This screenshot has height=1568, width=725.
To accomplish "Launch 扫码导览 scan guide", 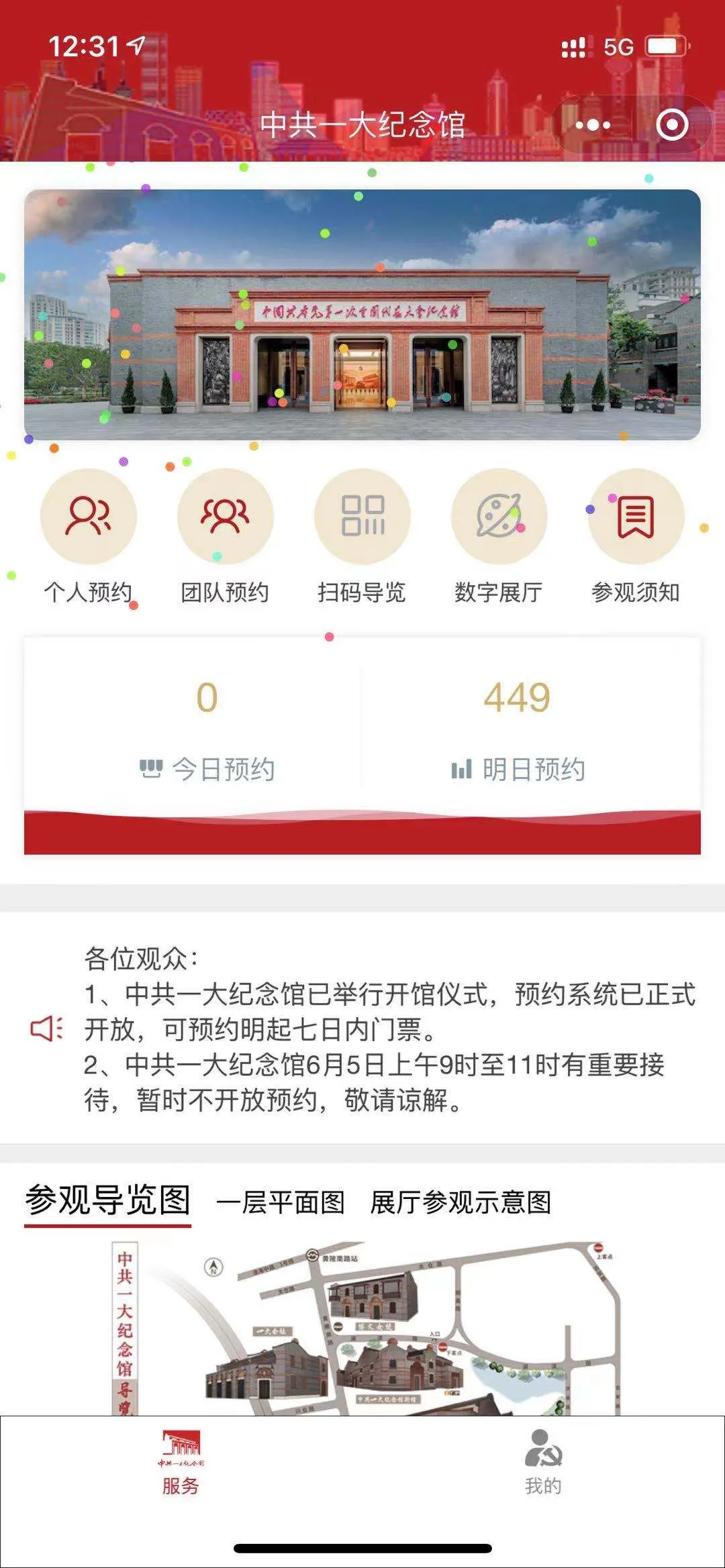I will click(362, 517).
